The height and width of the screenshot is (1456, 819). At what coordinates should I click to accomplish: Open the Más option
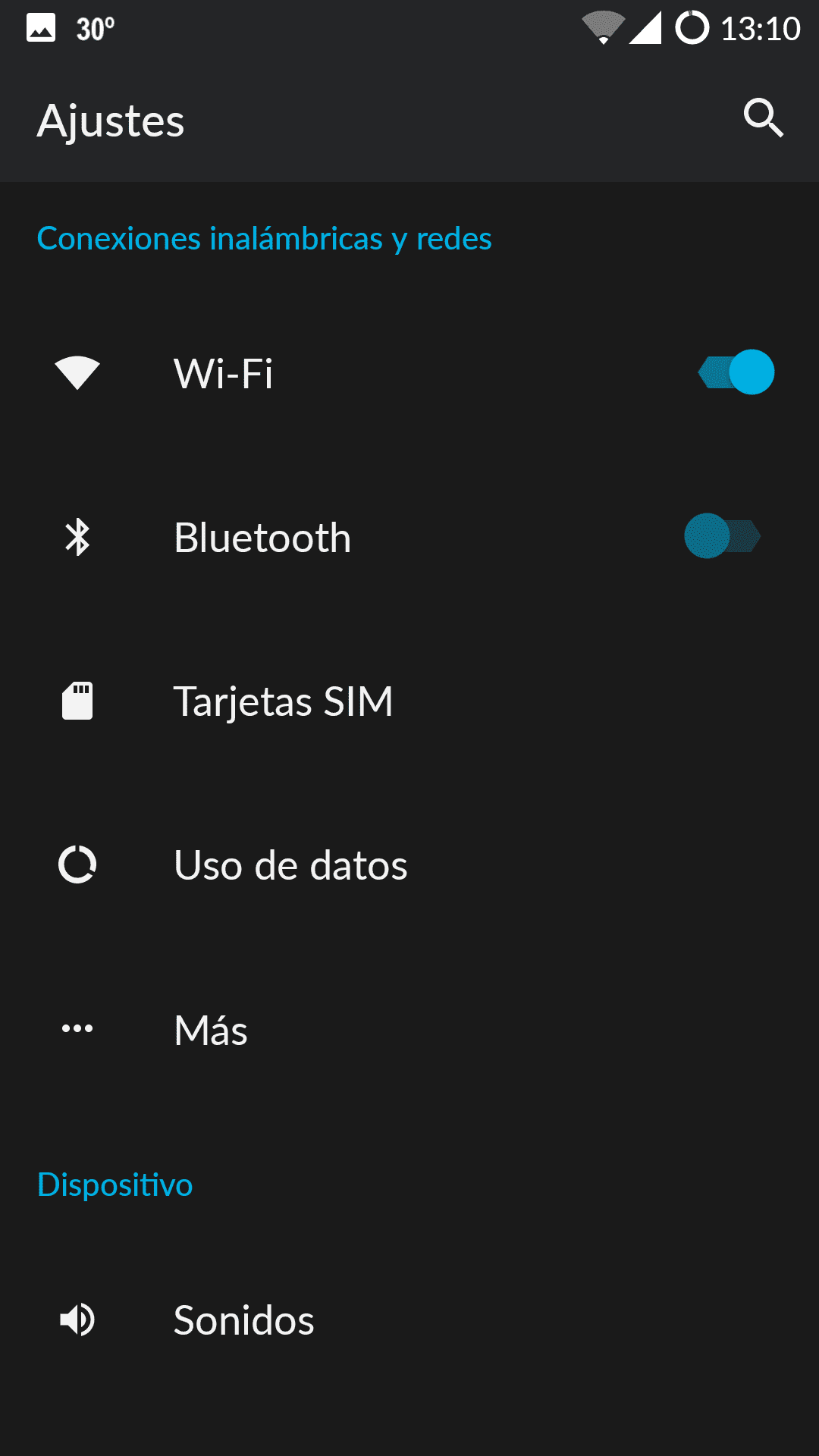pyautogui.click(x=409, y=1029)
